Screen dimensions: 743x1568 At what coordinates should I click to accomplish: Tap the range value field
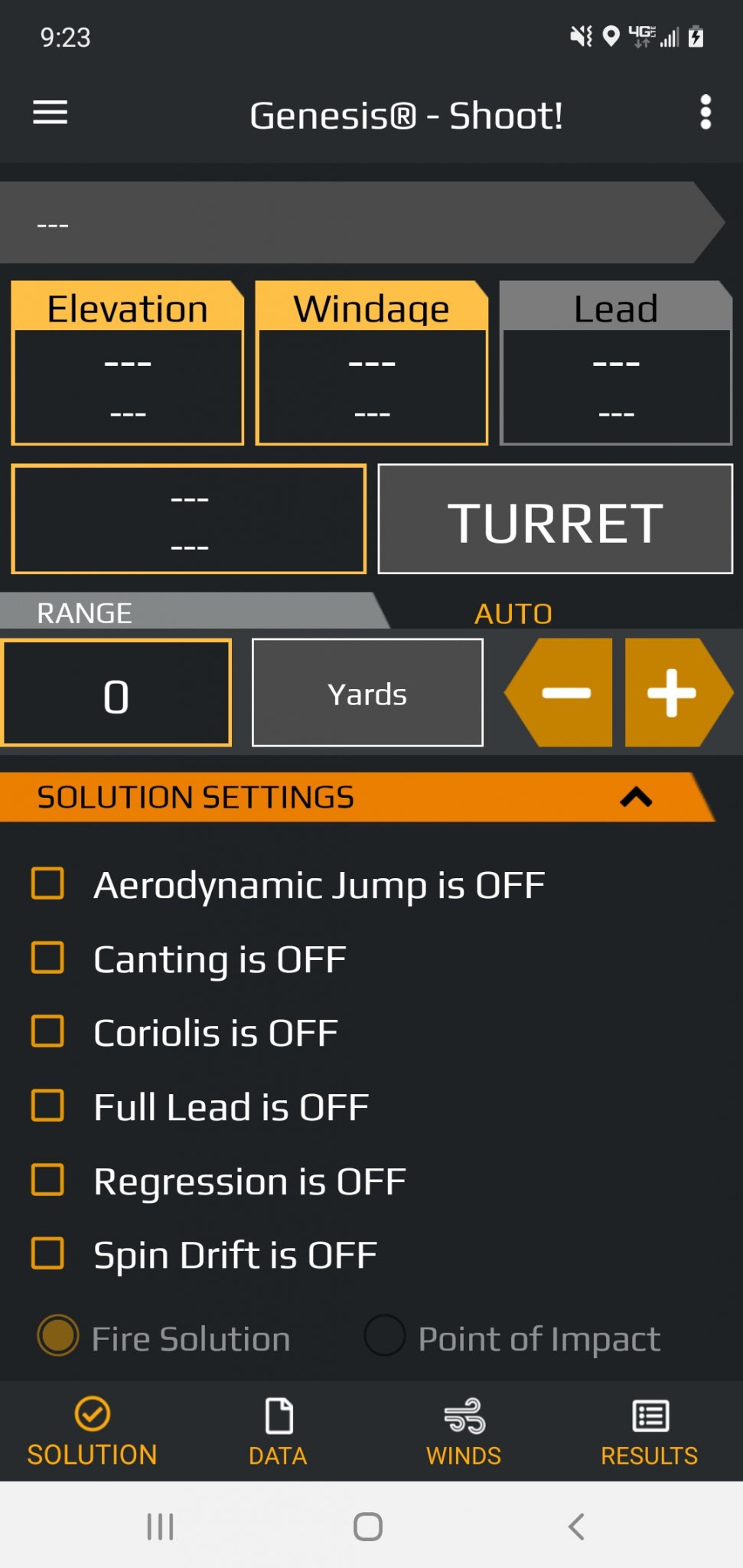[116, 693]
